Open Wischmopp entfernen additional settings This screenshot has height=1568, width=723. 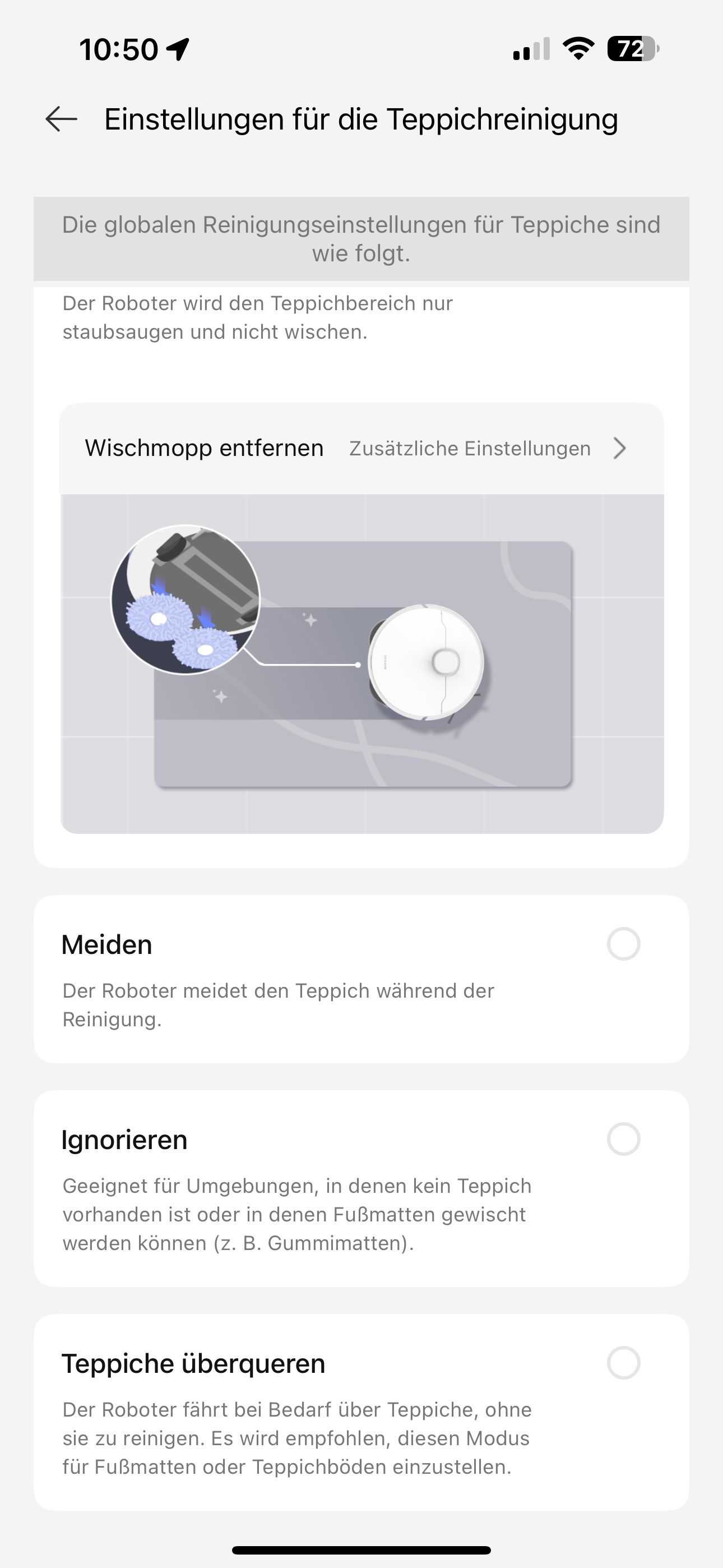pyautogui.click(x=487, y=449)
